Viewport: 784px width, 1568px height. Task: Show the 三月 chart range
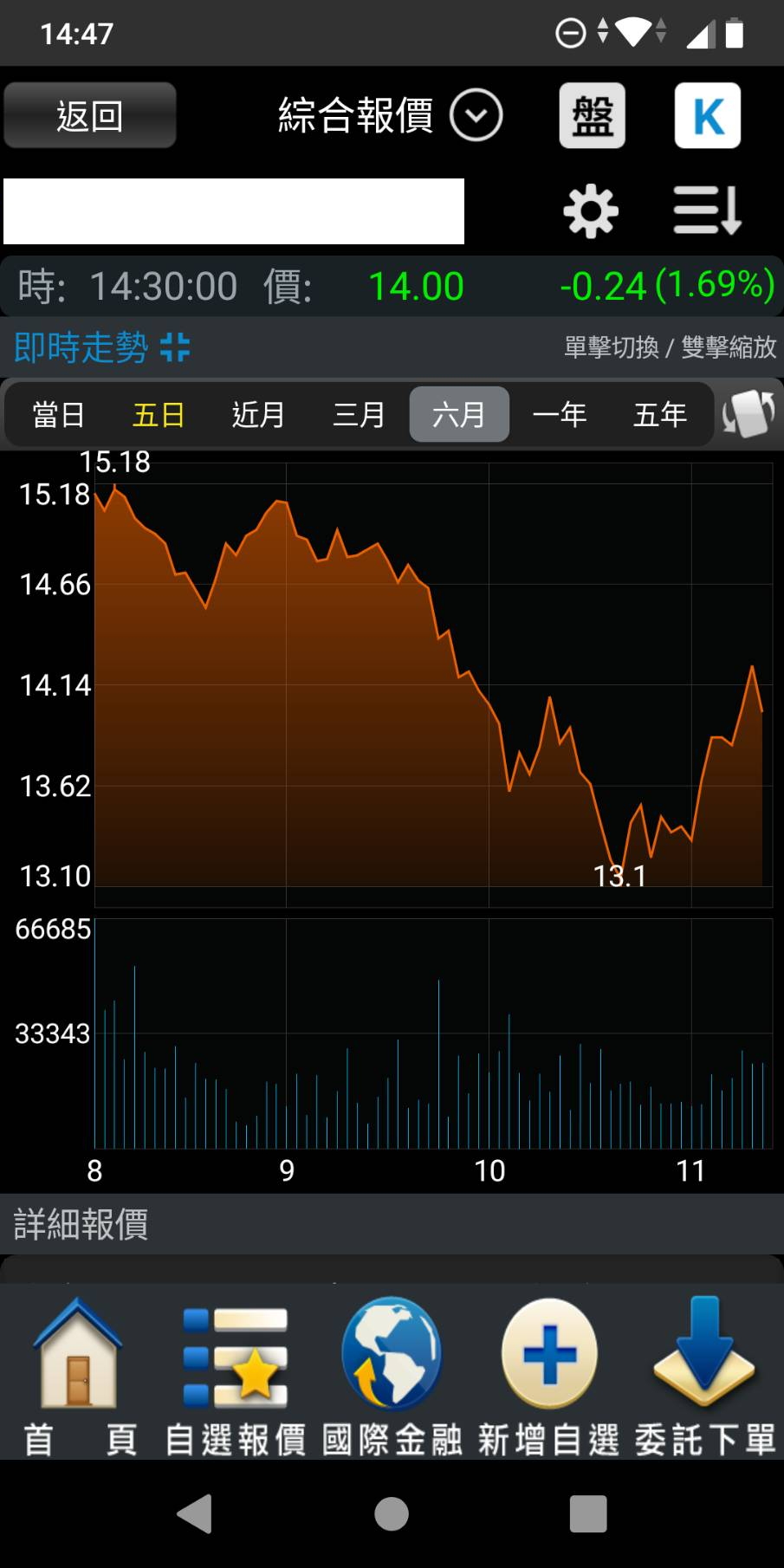click(359, 415)
